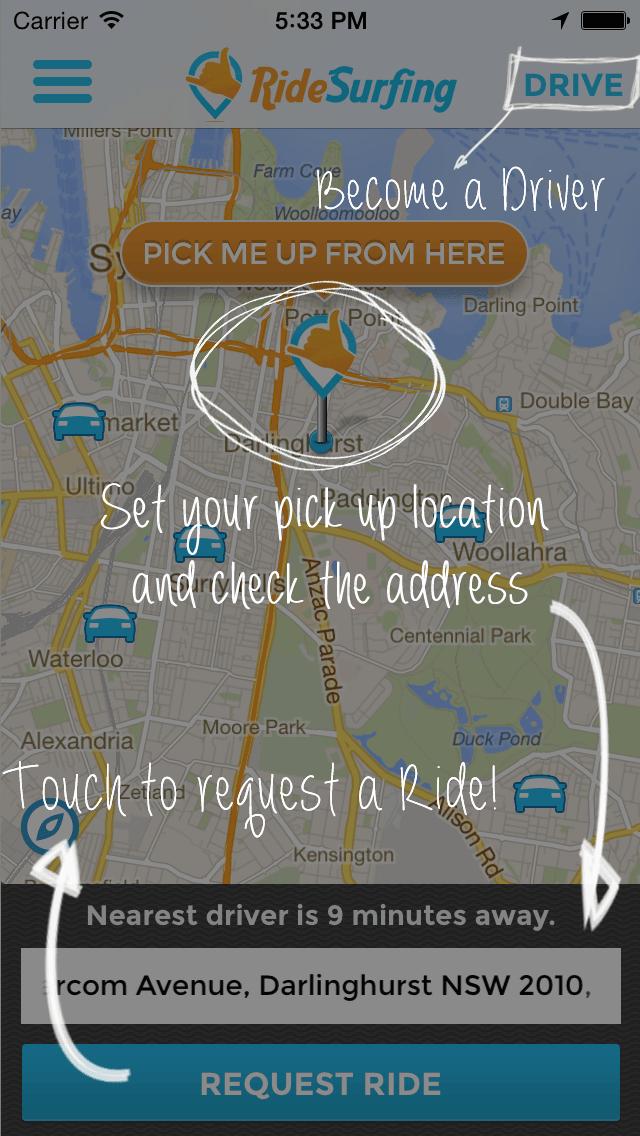Tap PICK ME UP FROM HERE
This screenshot has width=640, height=1136.
323,254
